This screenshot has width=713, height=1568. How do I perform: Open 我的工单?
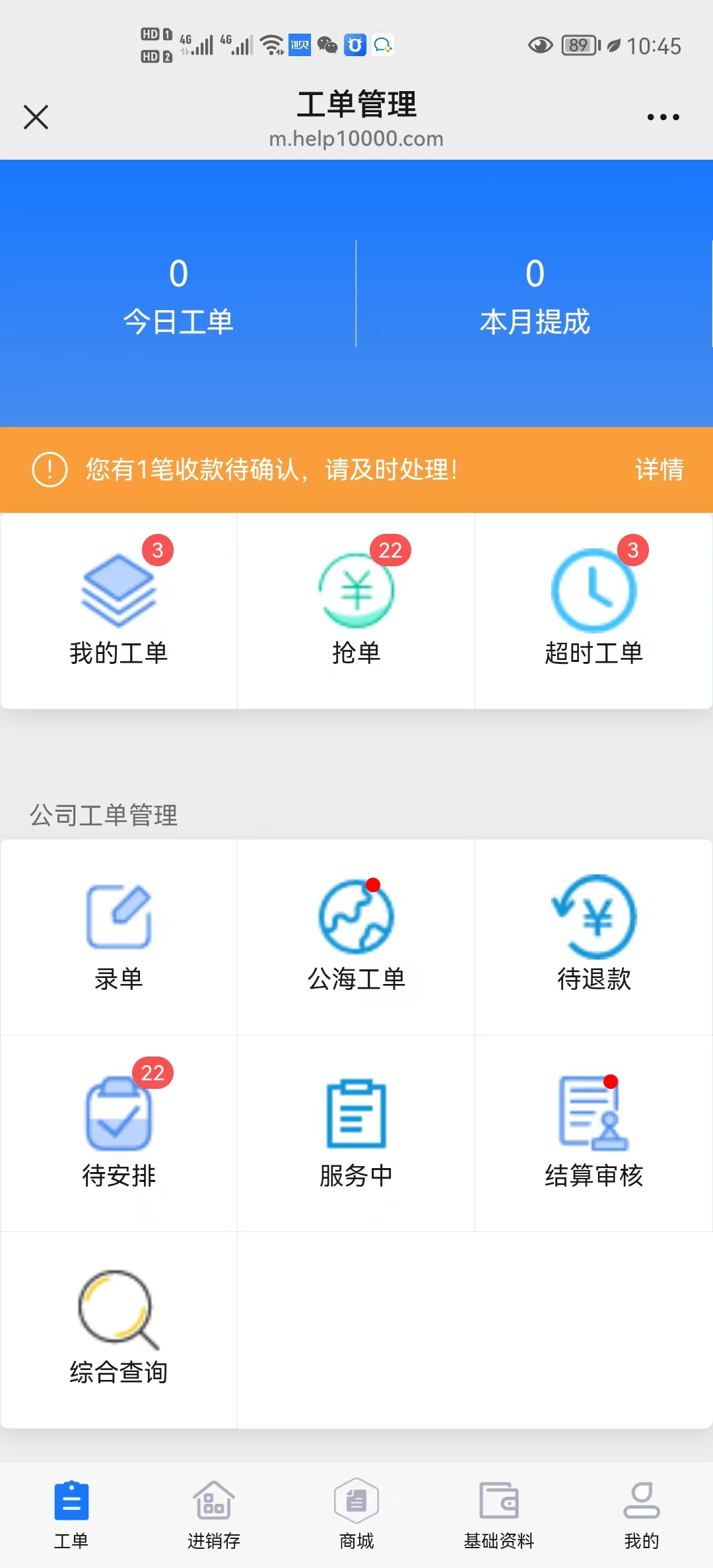pos(119,610)
